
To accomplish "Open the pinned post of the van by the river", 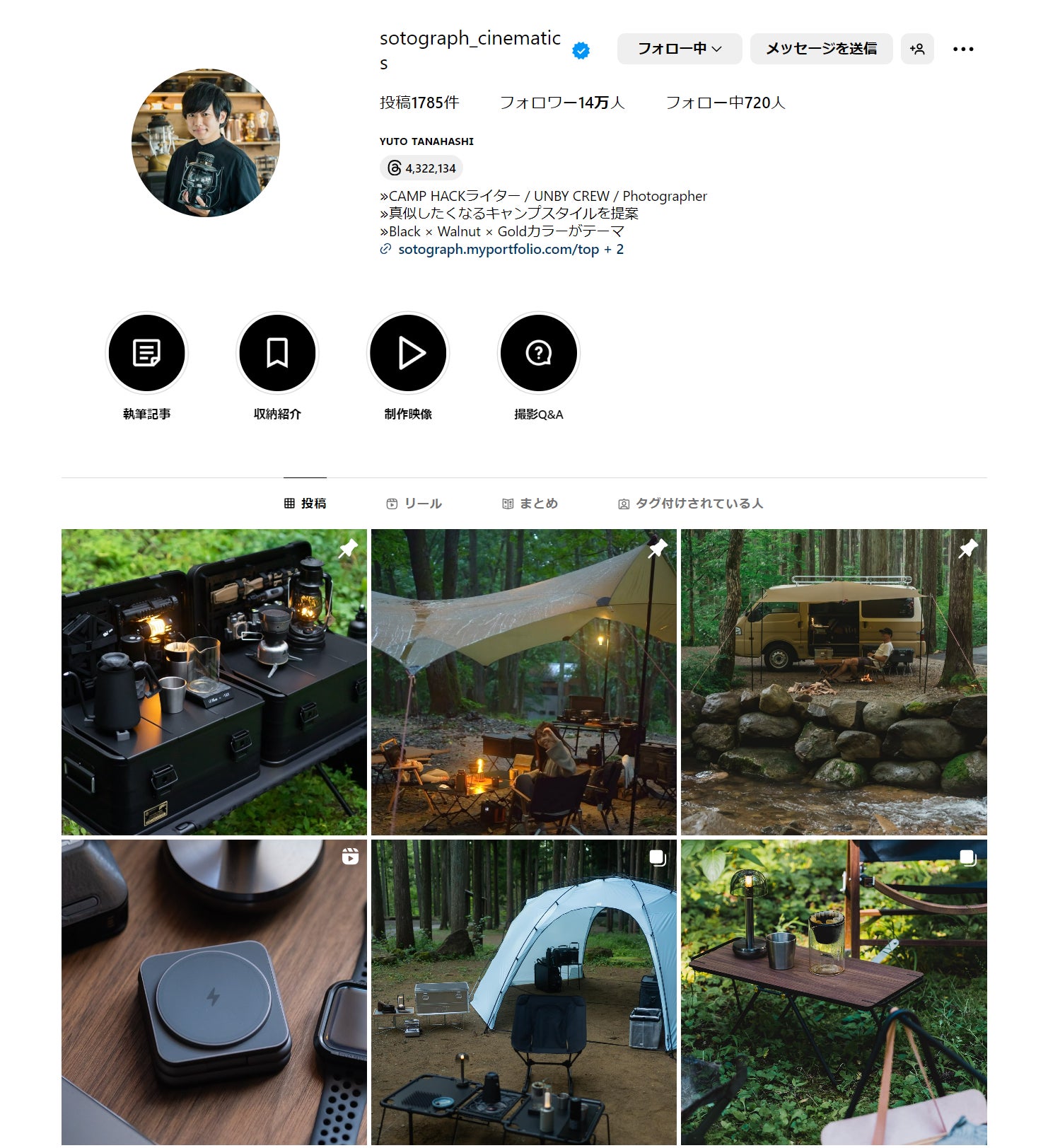I will point(834,682).
